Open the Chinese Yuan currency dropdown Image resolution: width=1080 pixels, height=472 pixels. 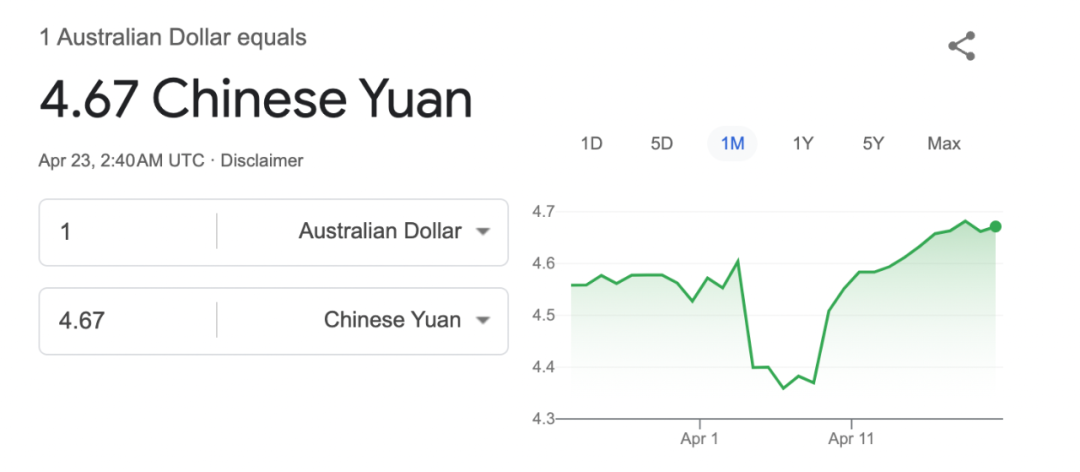pos(407,321)
